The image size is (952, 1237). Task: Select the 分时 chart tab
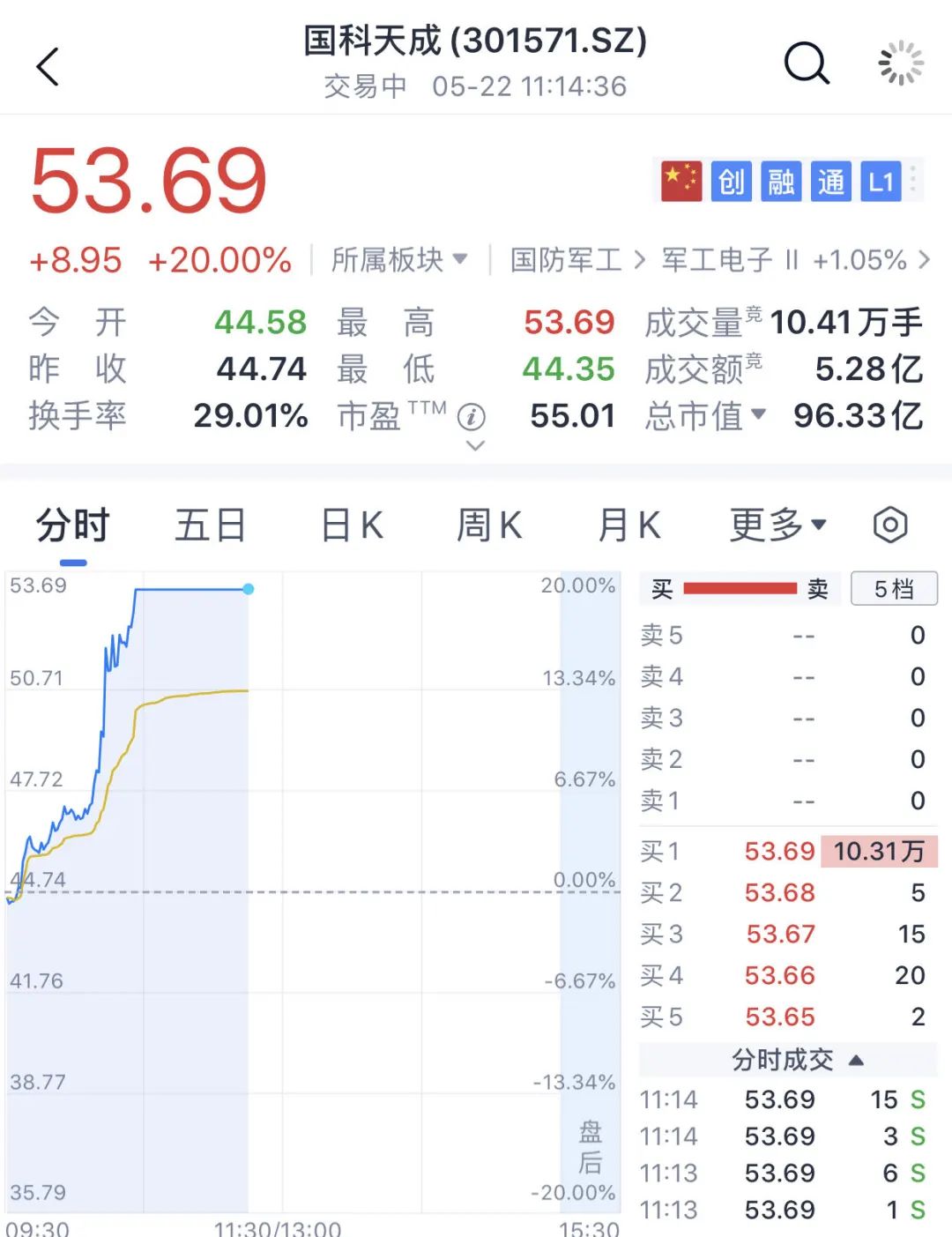pos(72,526)
